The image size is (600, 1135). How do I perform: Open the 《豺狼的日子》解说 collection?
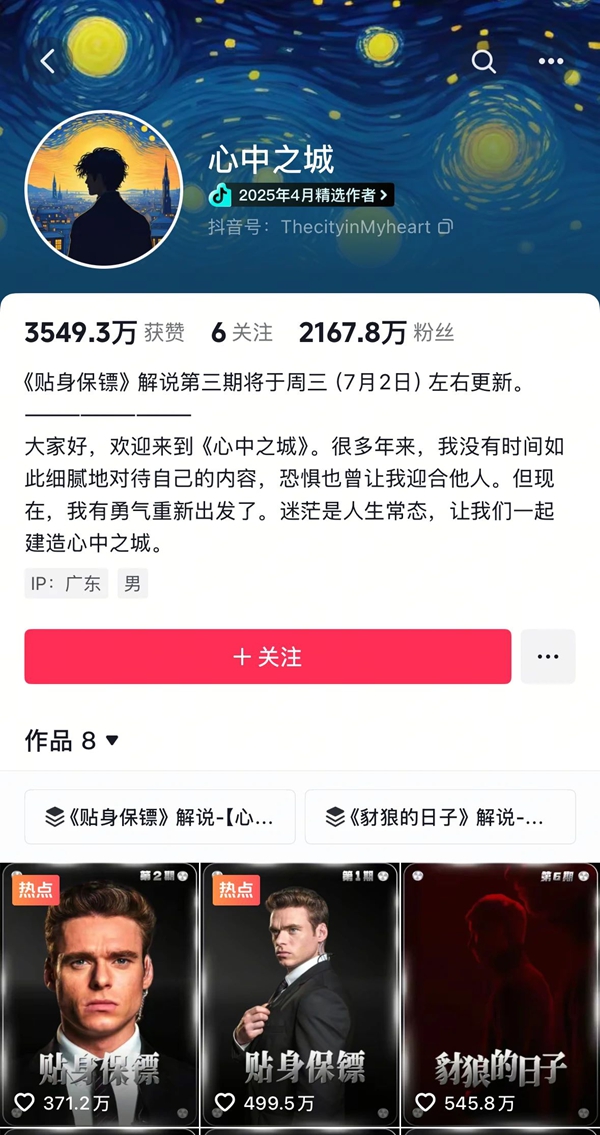[440, 817]
